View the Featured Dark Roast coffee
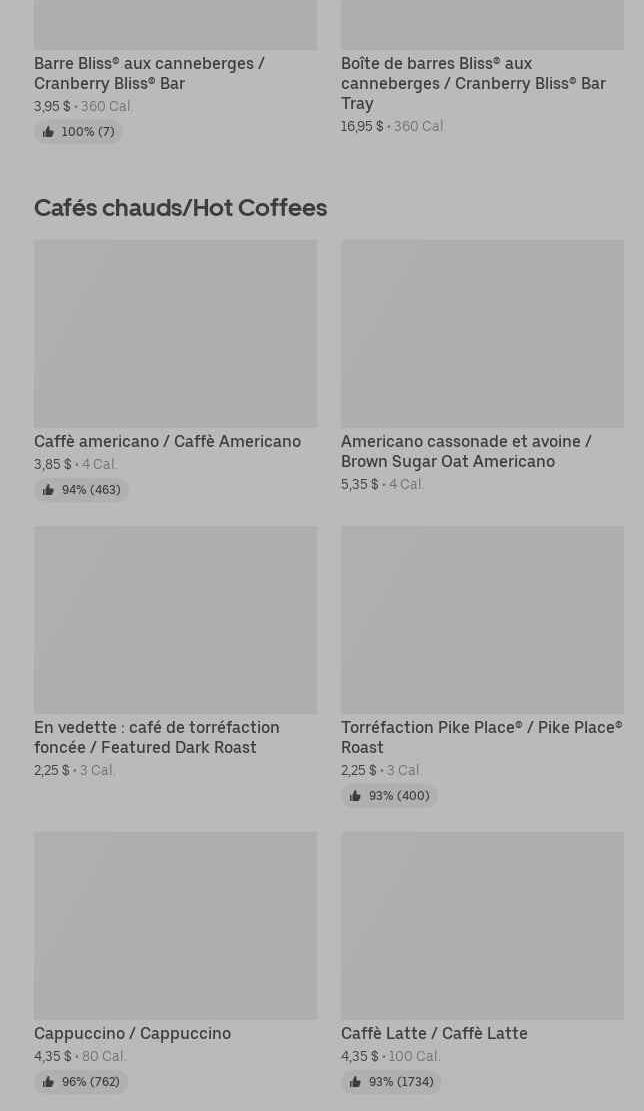Screen dimensions: 644x1111 point(175,620)
